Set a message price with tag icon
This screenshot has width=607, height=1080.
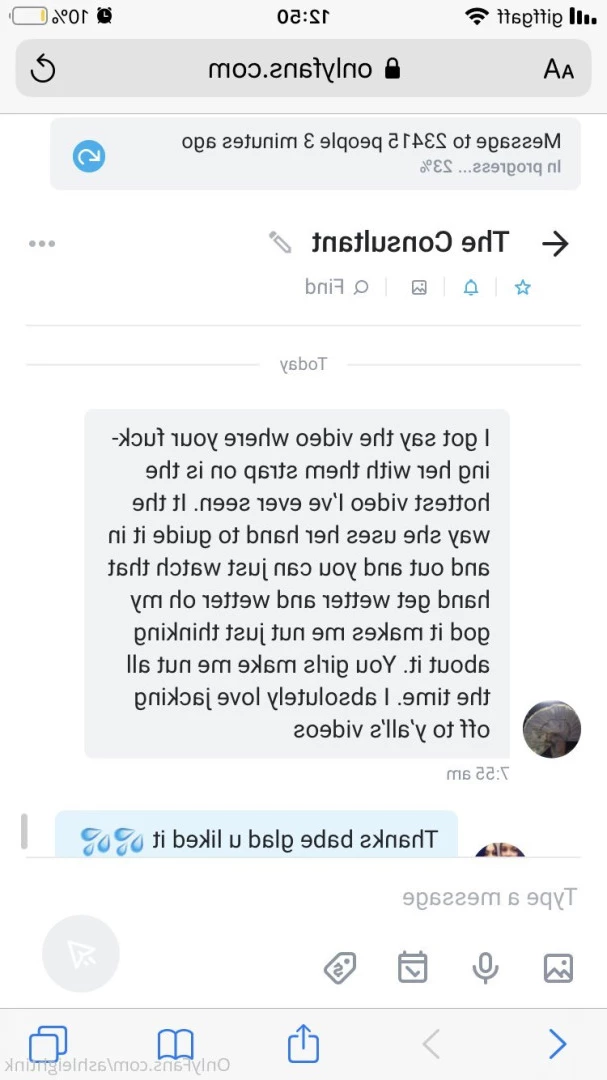[x=340, y=967]
